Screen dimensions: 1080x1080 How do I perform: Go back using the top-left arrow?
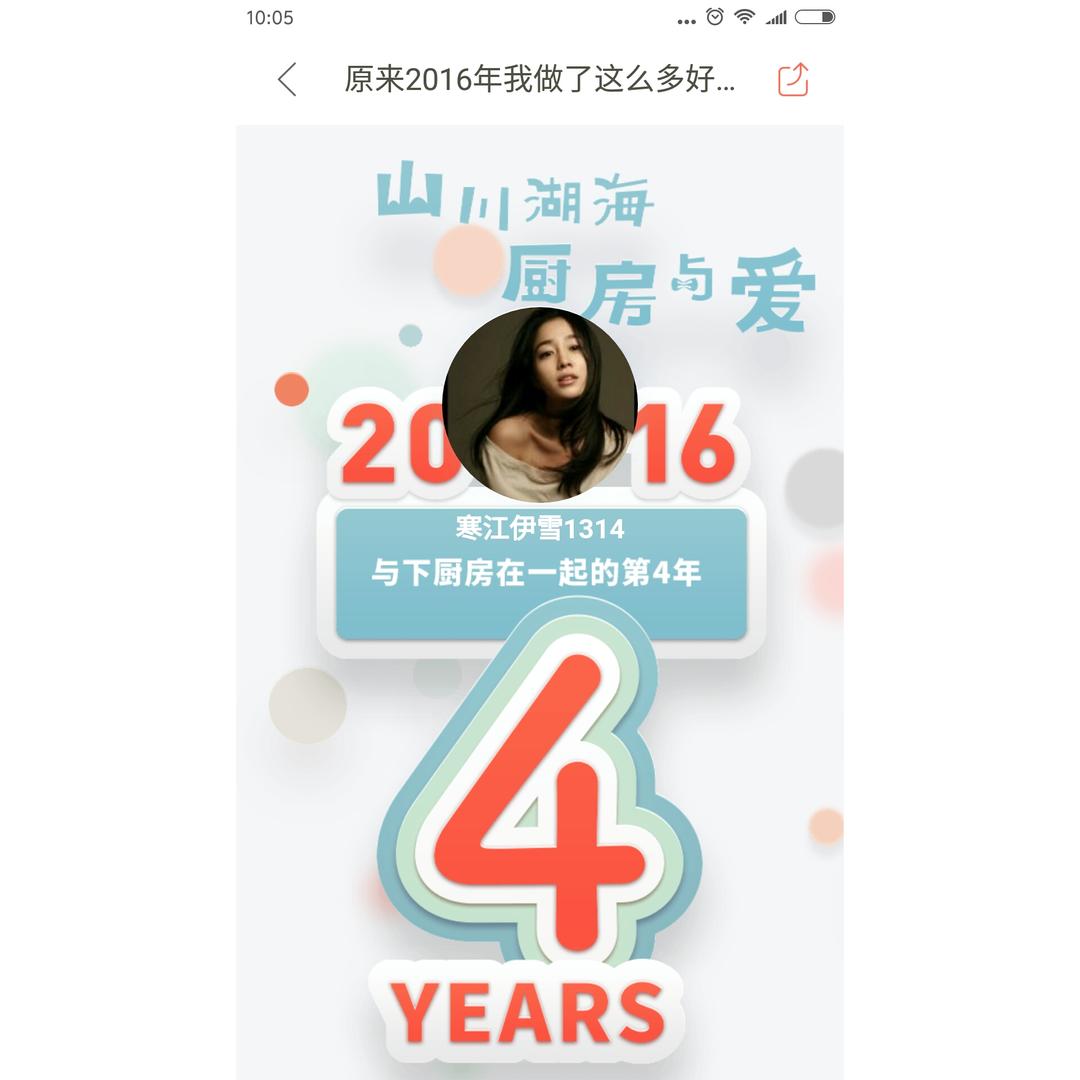click(287, 80)
